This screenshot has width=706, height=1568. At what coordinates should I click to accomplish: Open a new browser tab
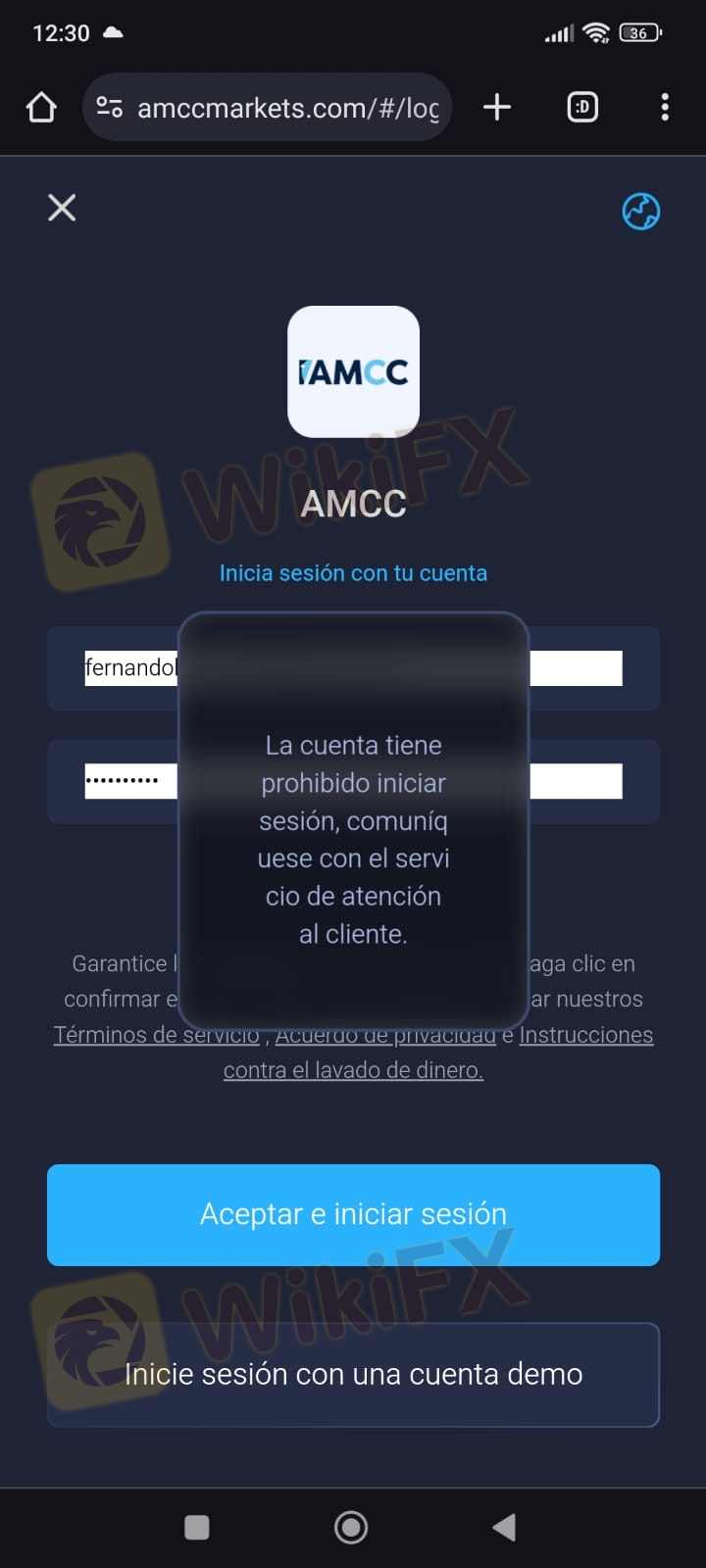(497, 108)
